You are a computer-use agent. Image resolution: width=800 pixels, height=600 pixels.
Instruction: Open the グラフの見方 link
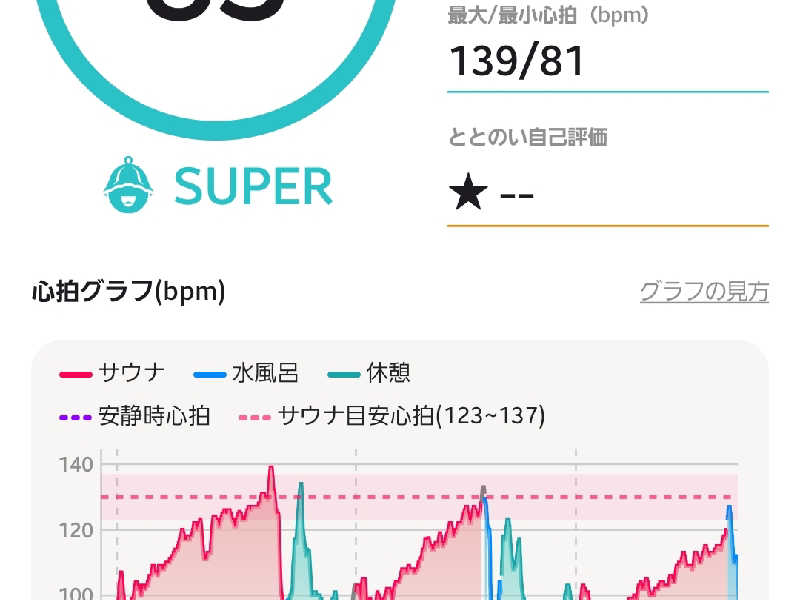(704, 292)
